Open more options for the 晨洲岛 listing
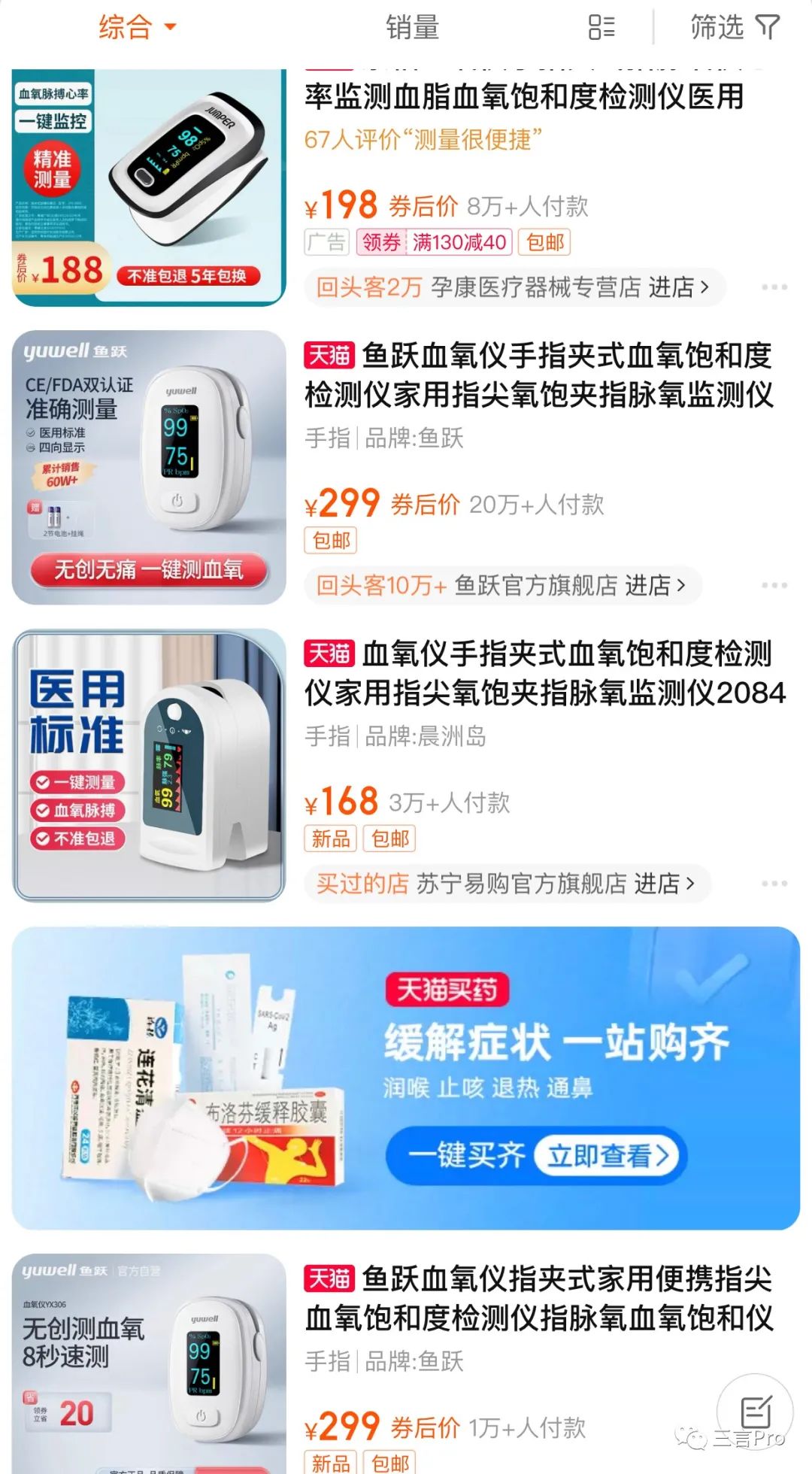Viewport: 812px width, 1474px height. pos(774,884)
